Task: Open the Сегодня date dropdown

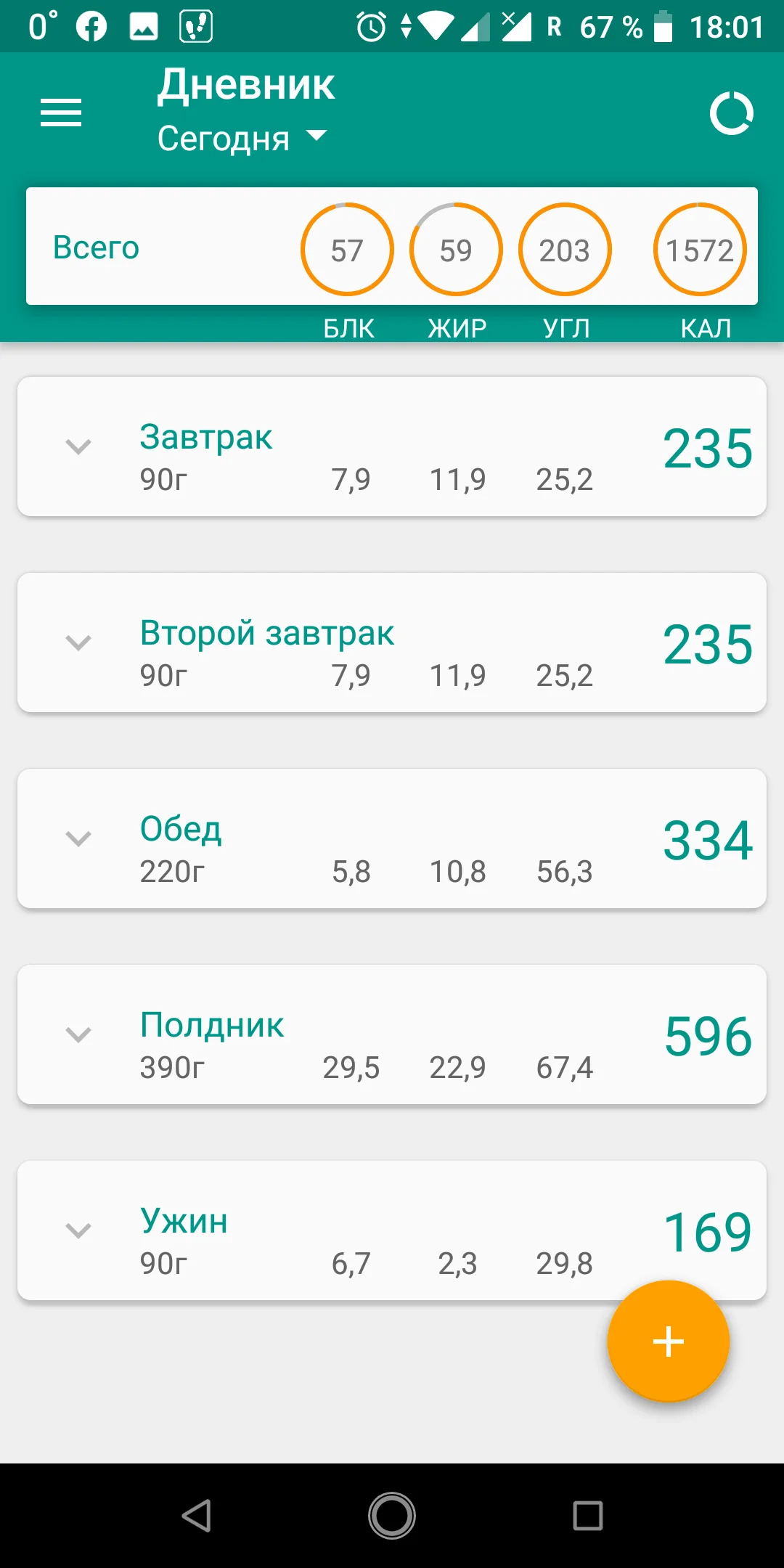Action: tap(242, 138)
